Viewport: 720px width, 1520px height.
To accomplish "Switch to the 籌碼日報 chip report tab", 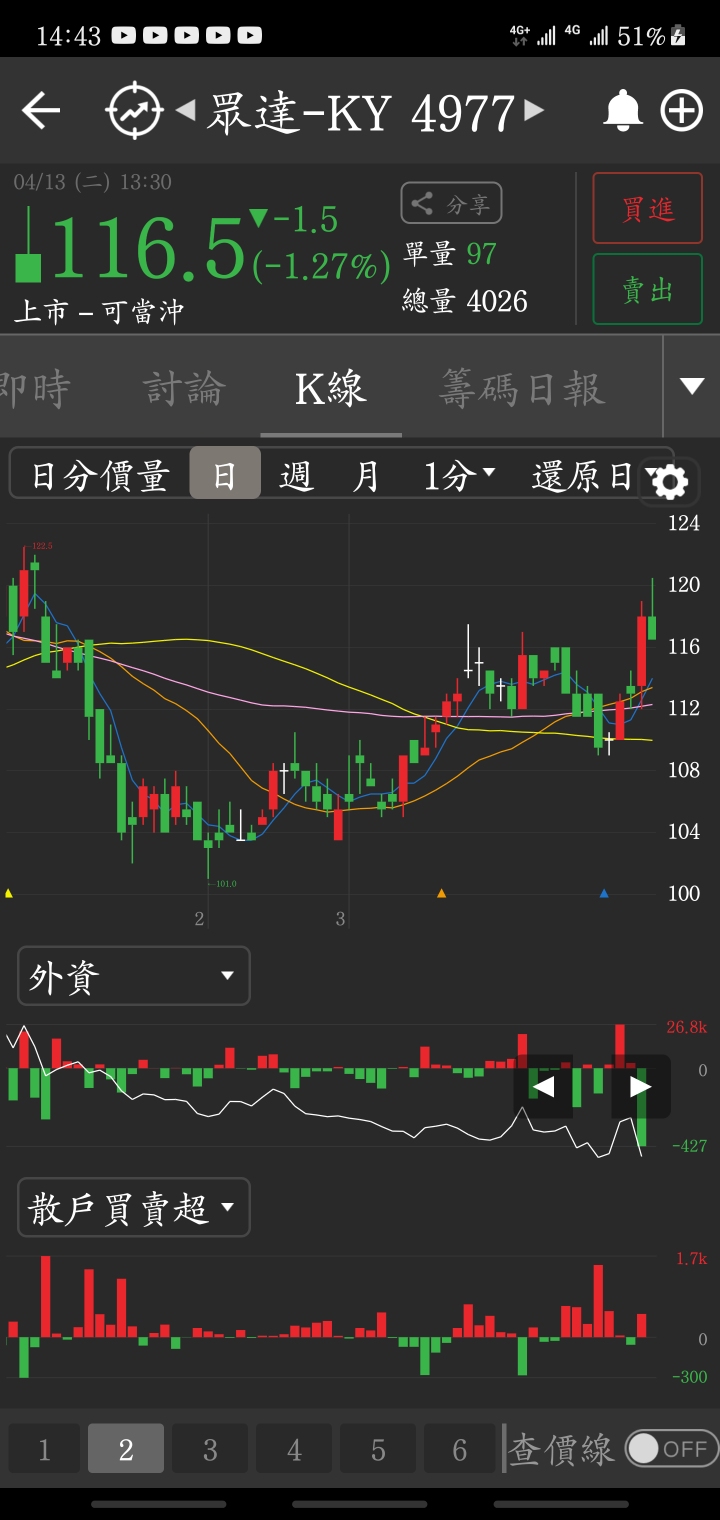I will click(517, 388).
